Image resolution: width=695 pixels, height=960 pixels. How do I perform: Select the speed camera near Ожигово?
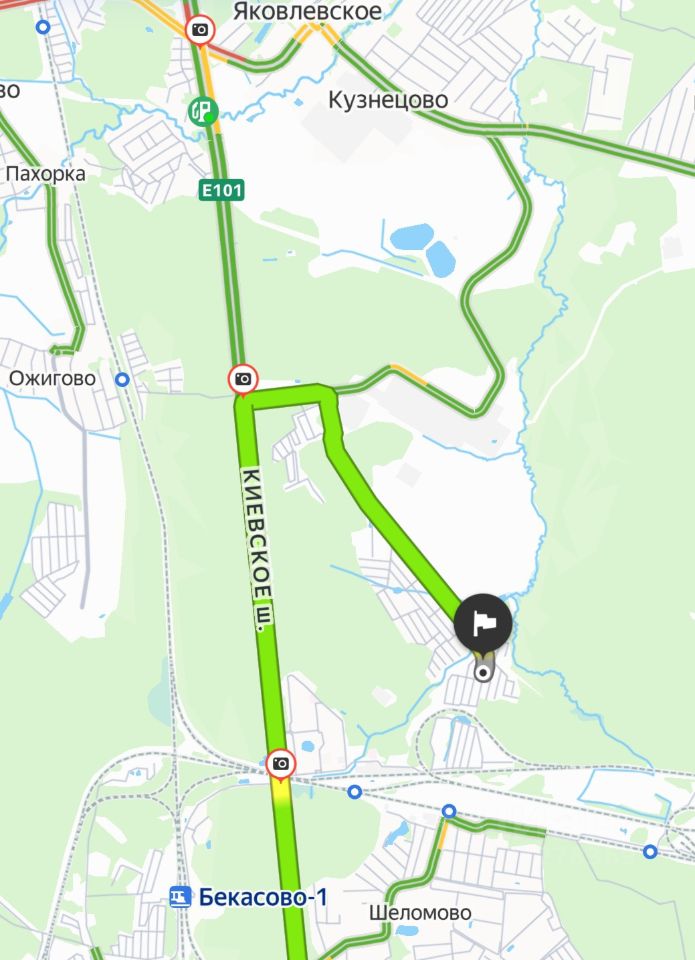coord(243,379)
